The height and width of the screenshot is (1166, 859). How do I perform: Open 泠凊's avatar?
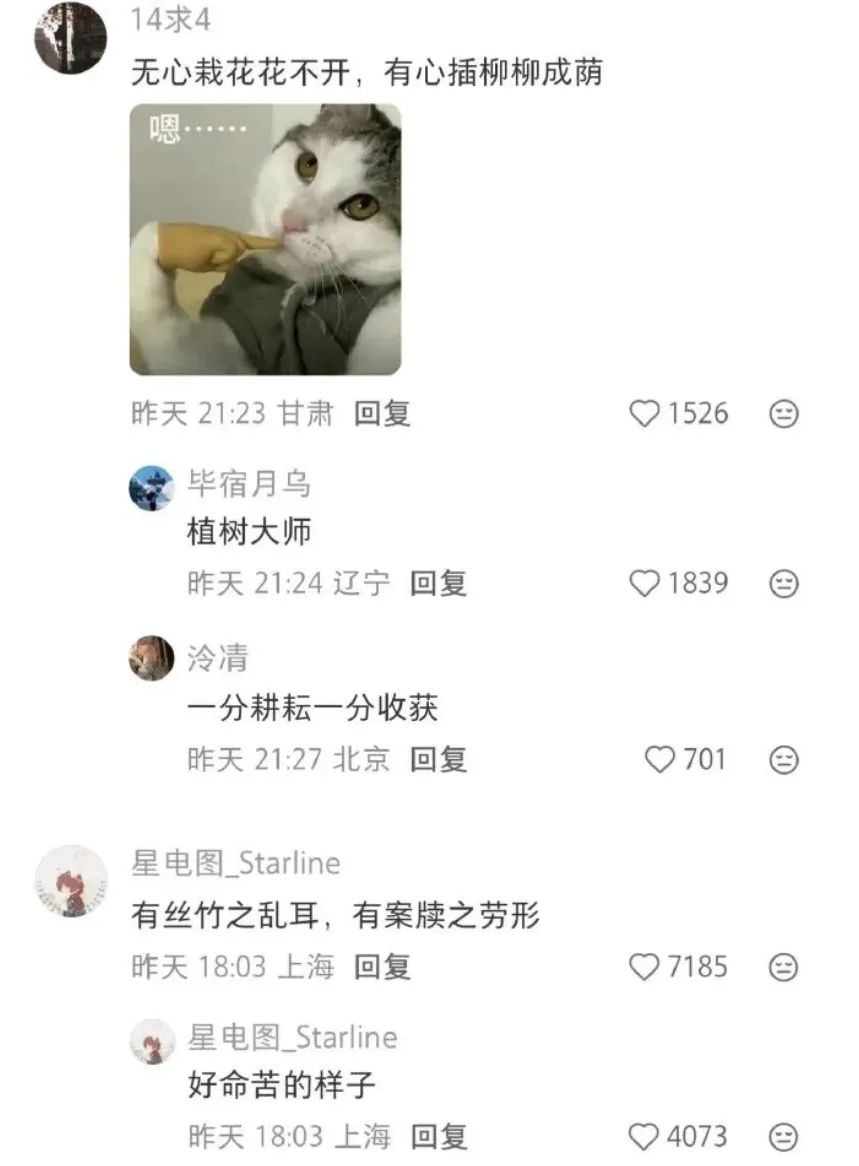pos(152,655)
